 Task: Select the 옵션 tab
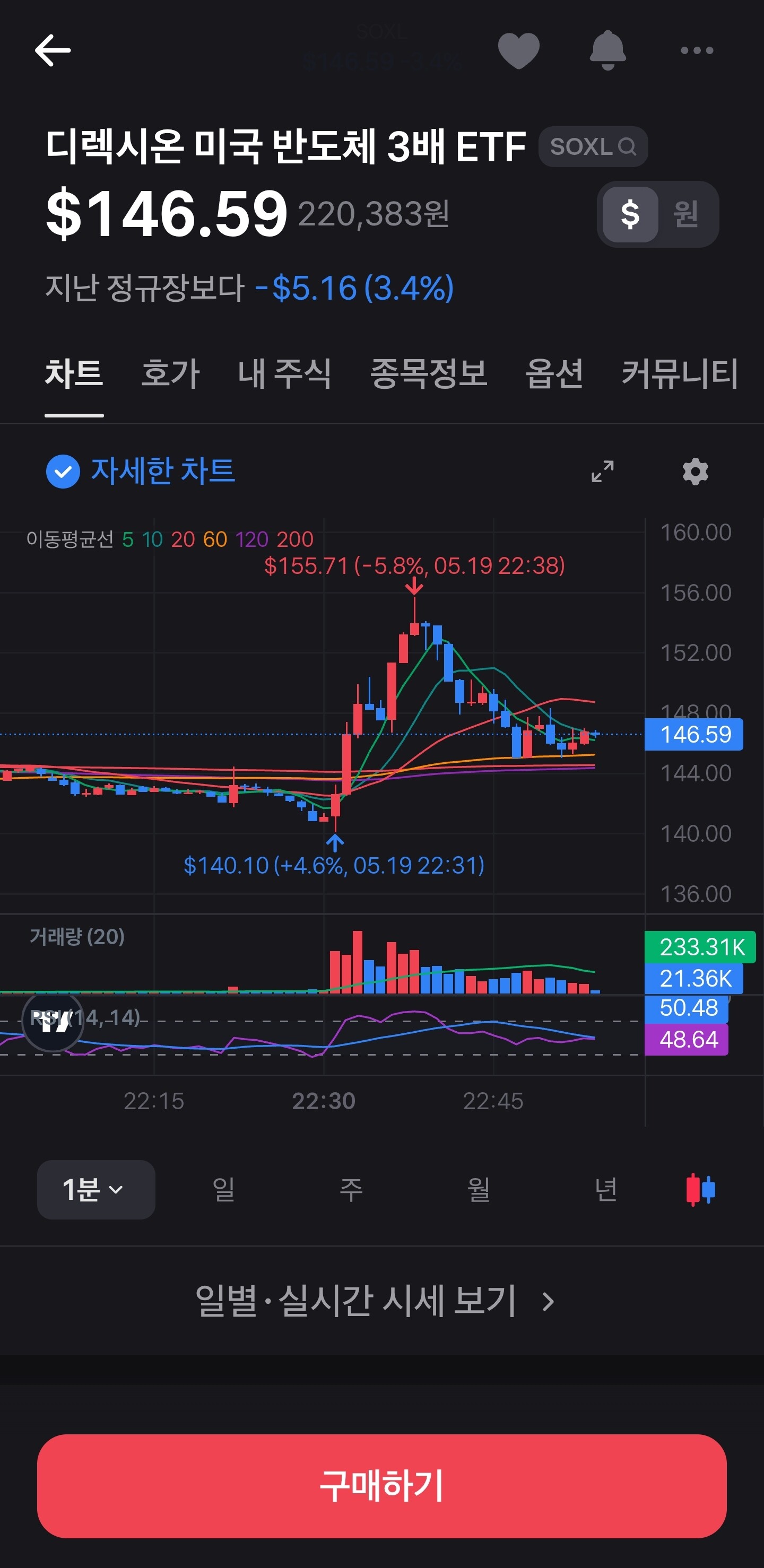[x=554, y=373]
